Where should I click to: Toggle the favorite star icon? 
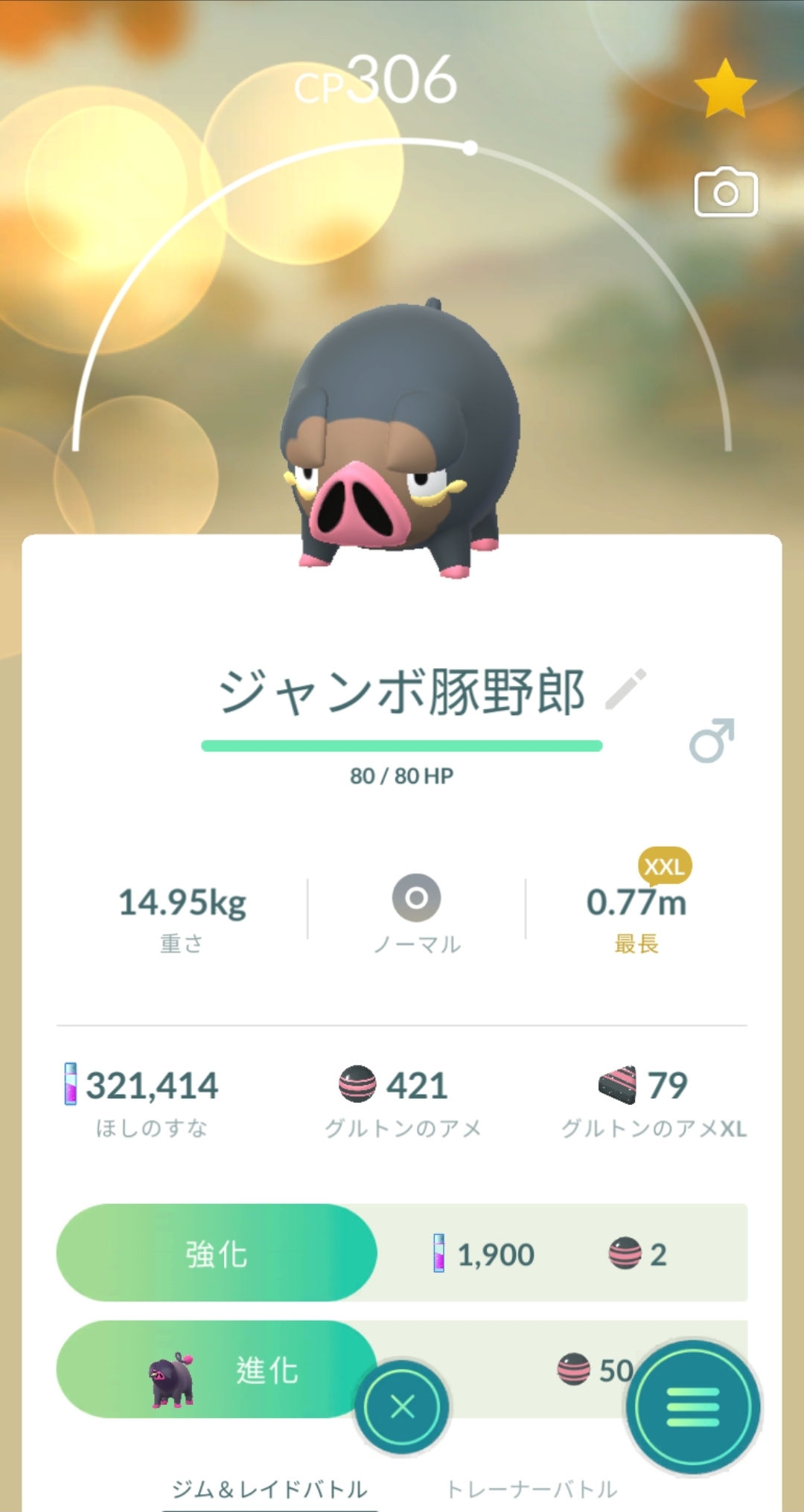click(x=725, y=89)
